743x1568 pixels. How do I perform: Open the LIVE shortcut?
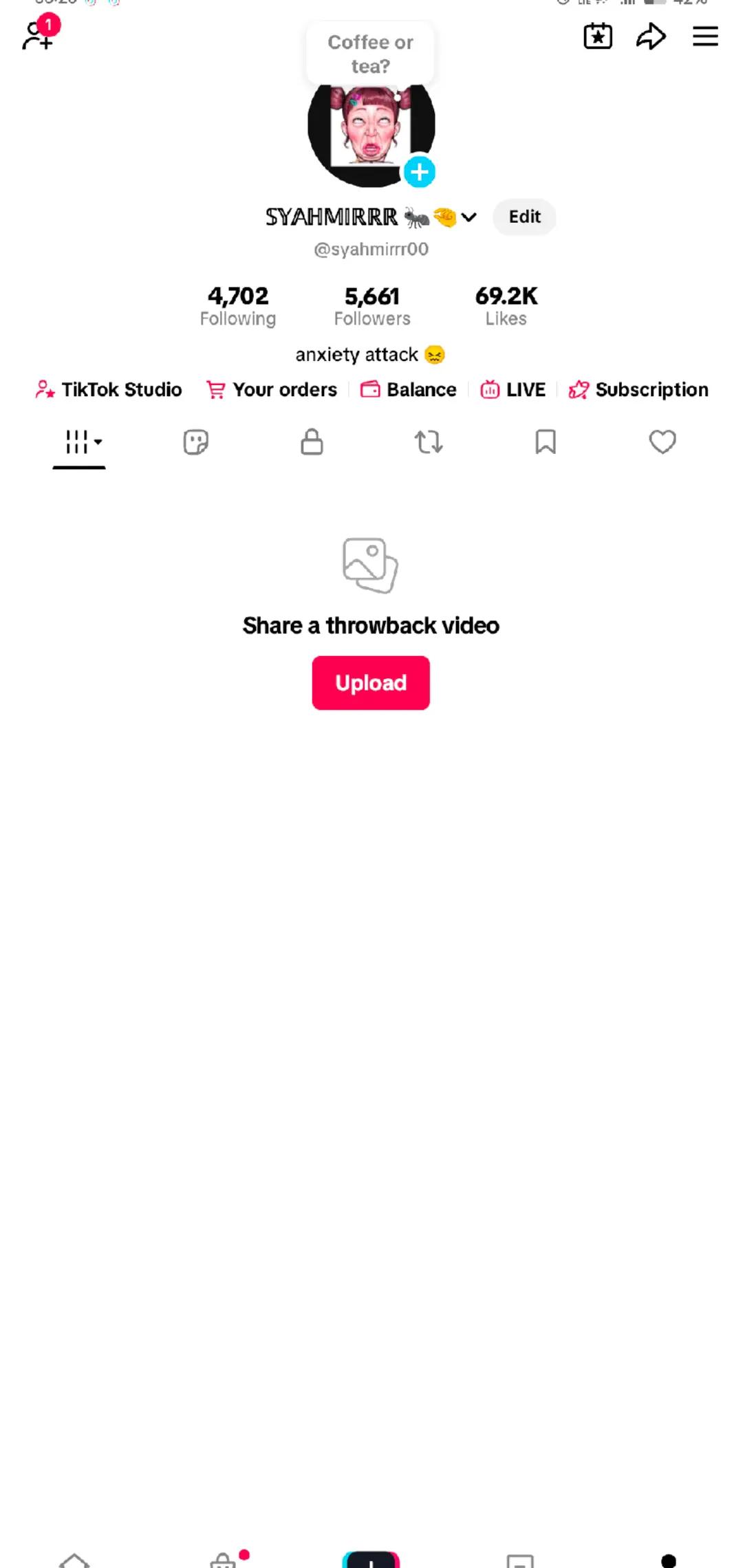(x=513, y=390)
